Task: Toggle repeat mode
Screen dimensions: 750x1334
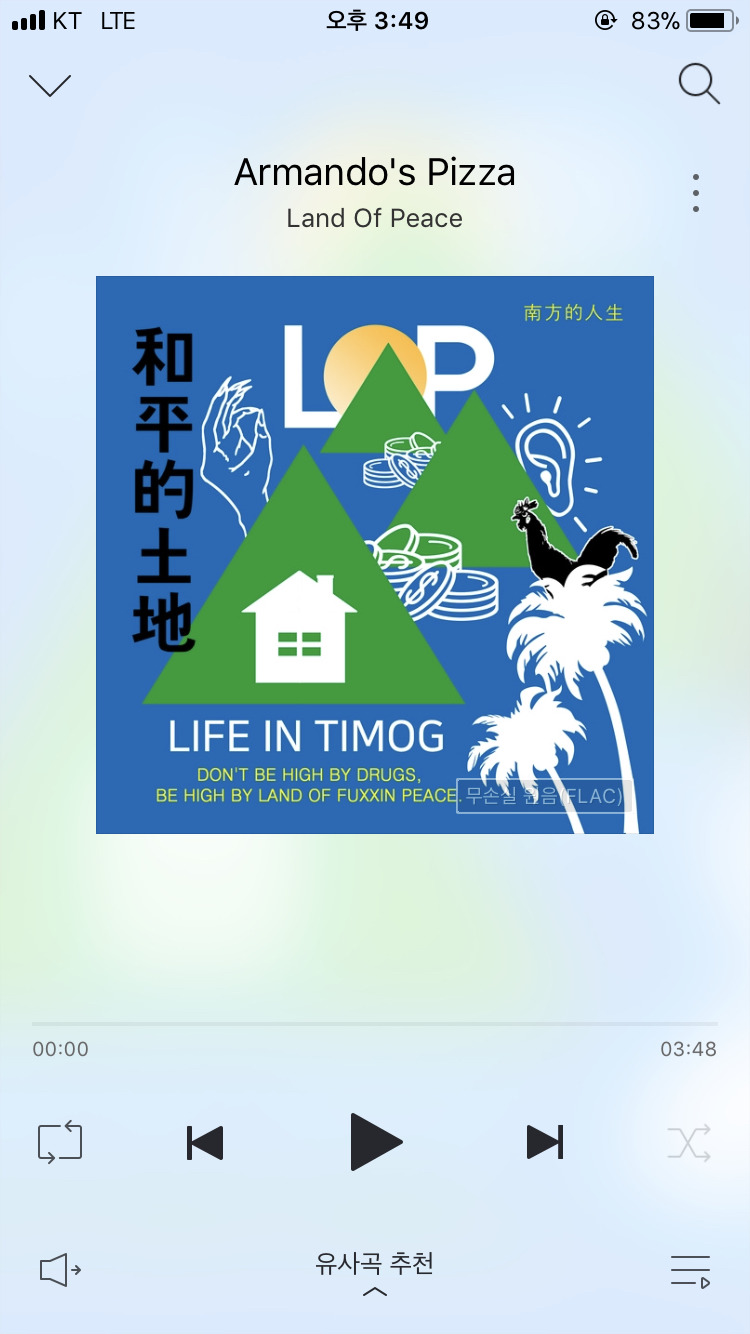Action: coord(60,1142)
